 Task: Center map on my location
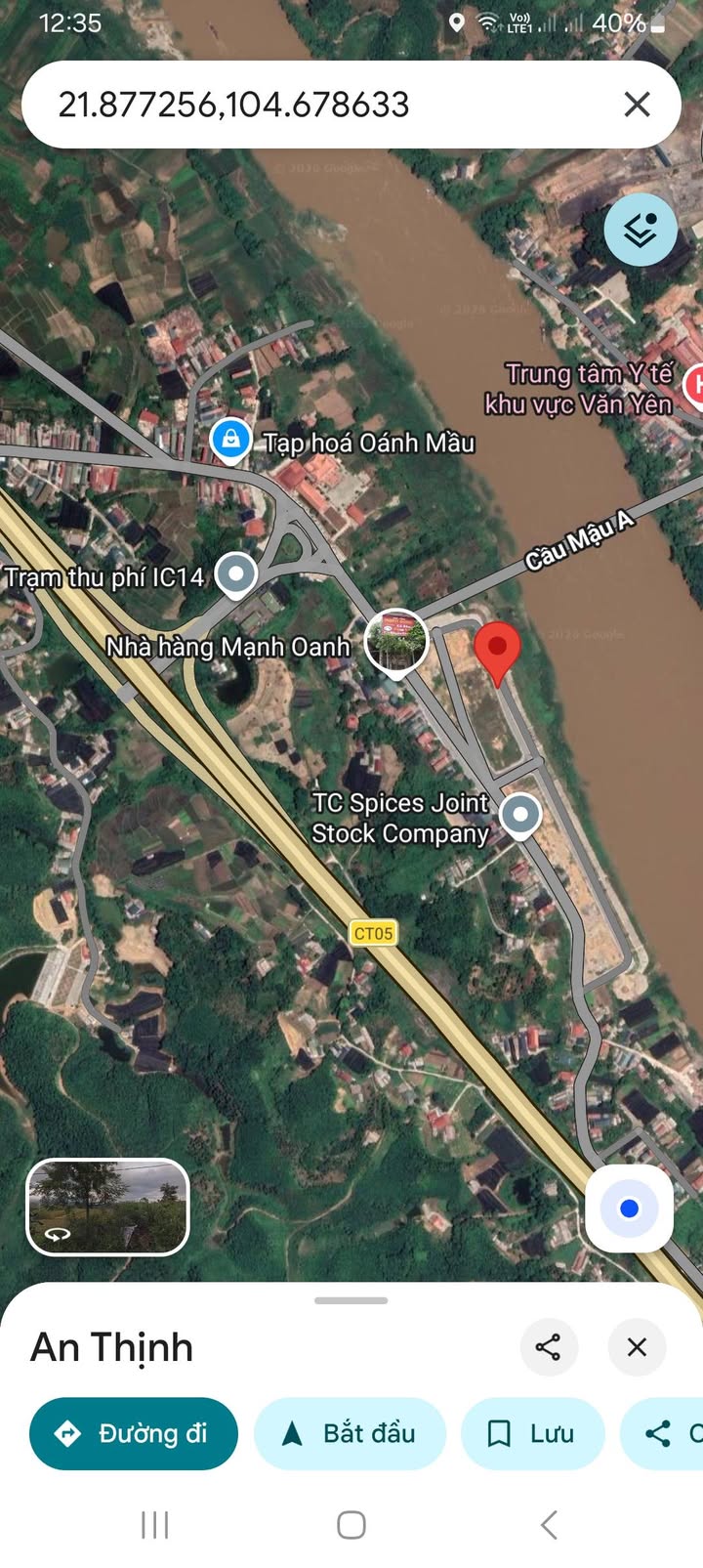629,1208
